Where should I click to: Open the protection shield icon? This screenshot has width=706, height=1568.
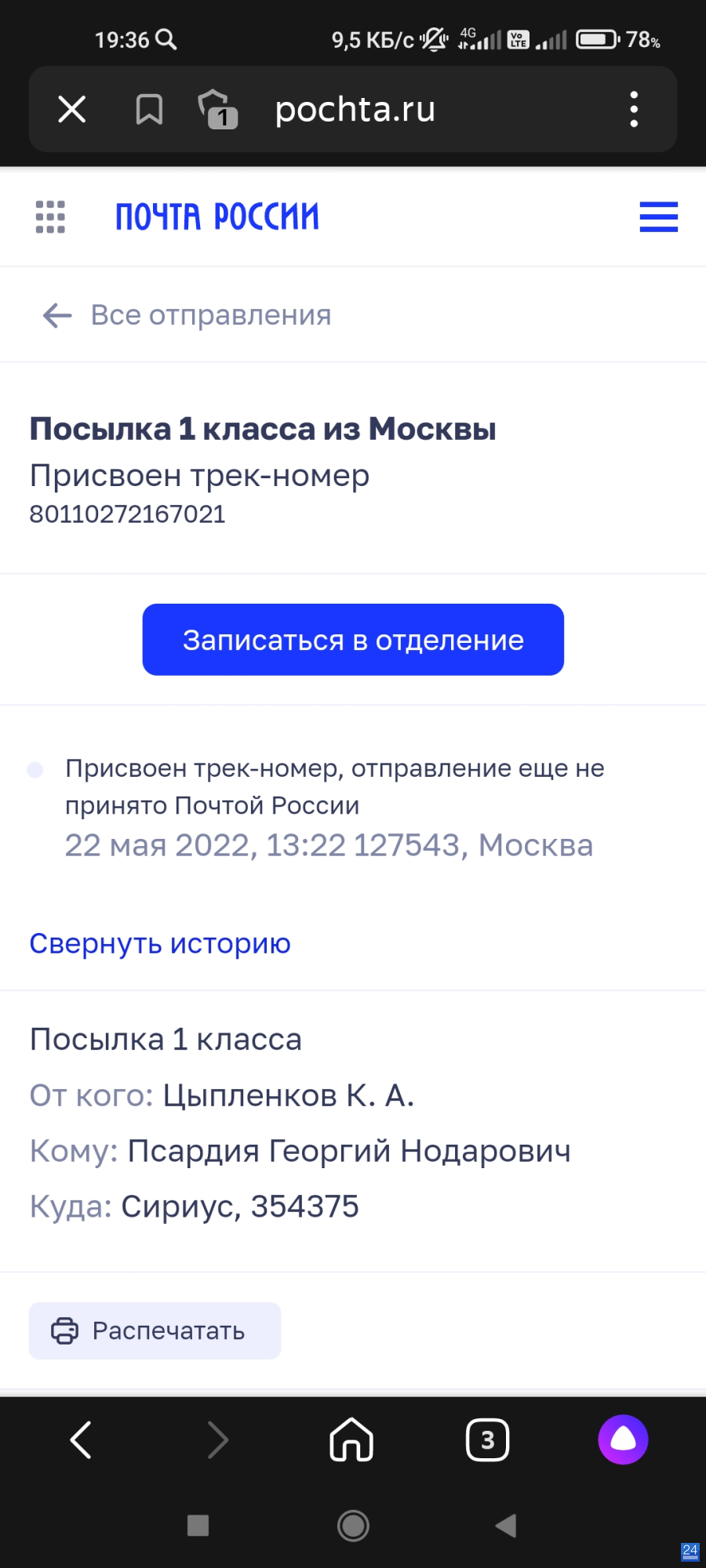217,109
